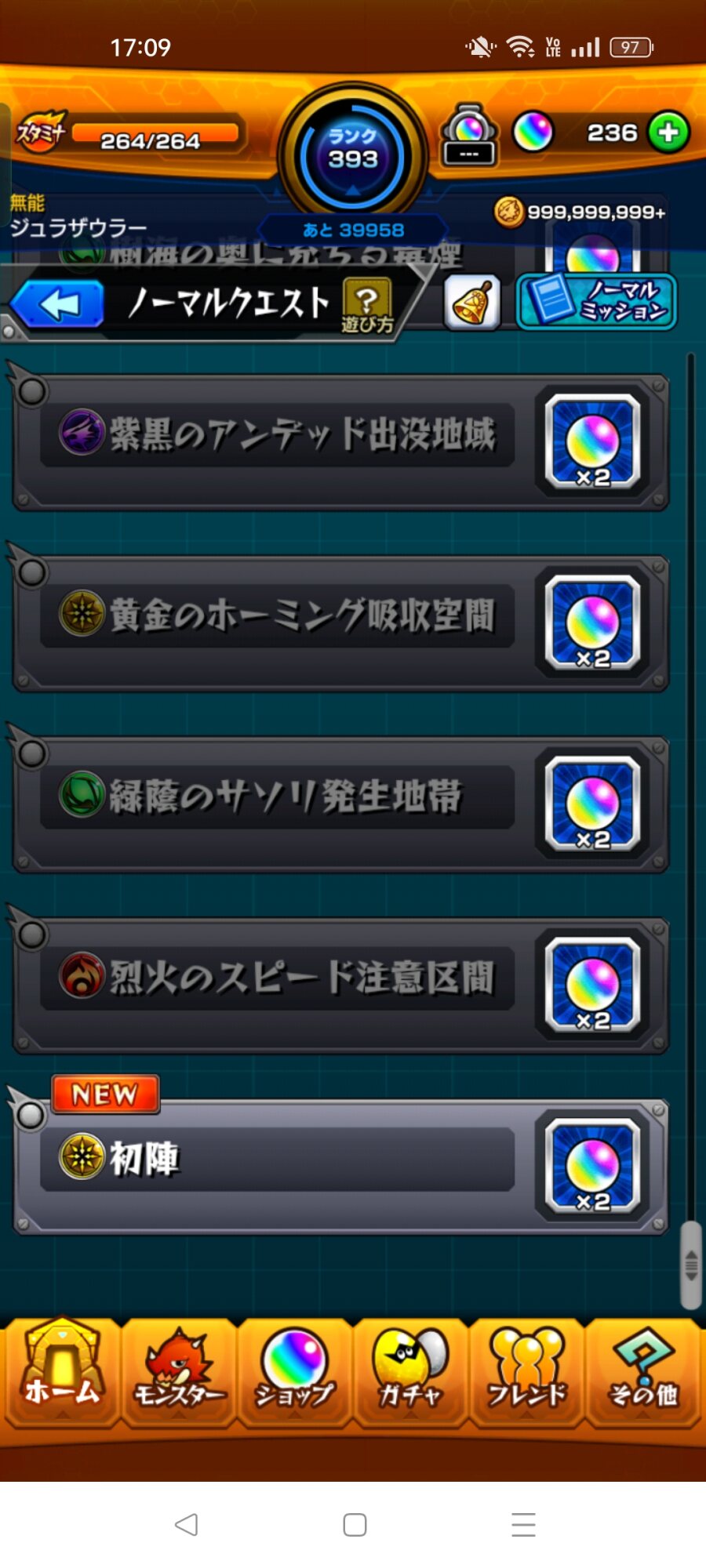
Task: Tap the system back navigation button
Action: 186,1524
